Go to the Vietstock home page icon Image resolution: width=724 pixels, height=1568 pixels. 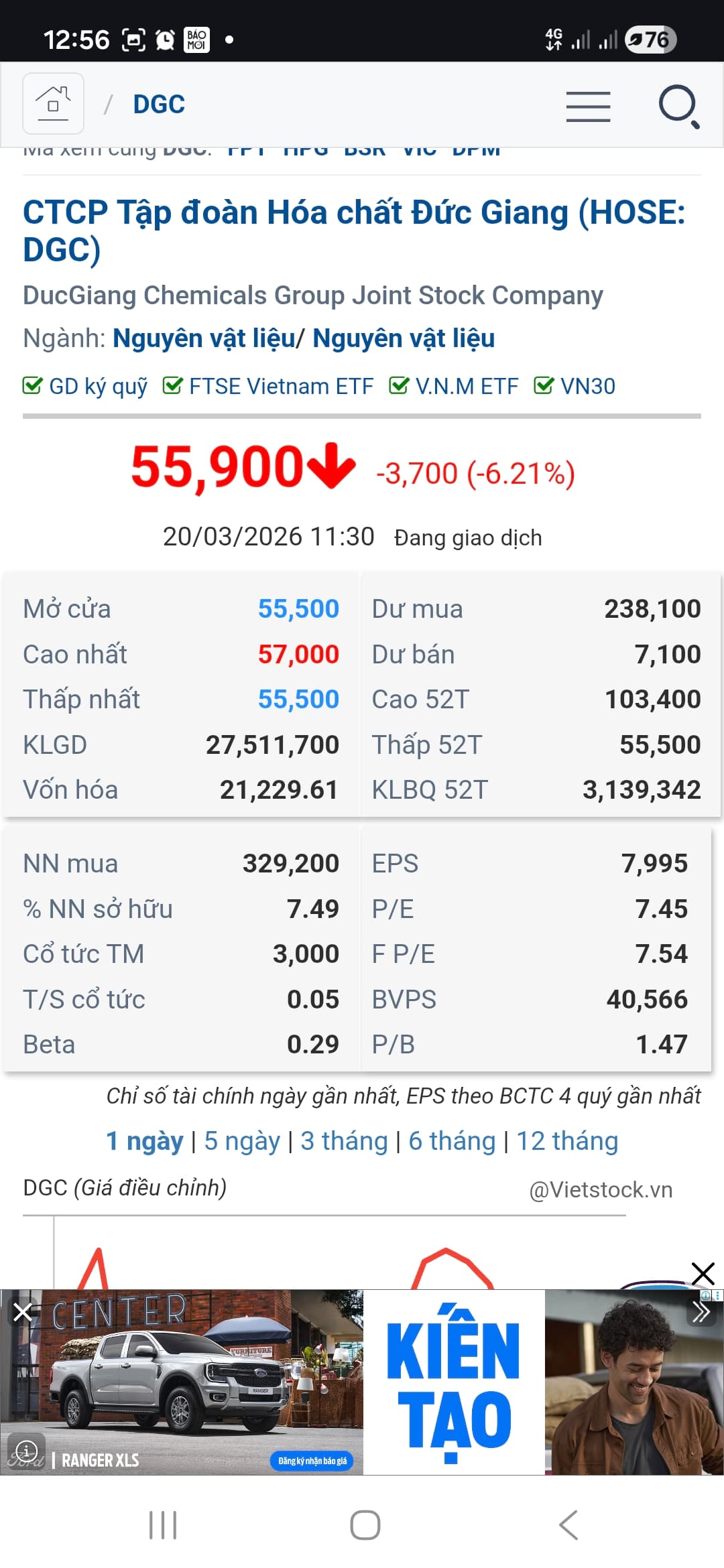coord(53,104)
